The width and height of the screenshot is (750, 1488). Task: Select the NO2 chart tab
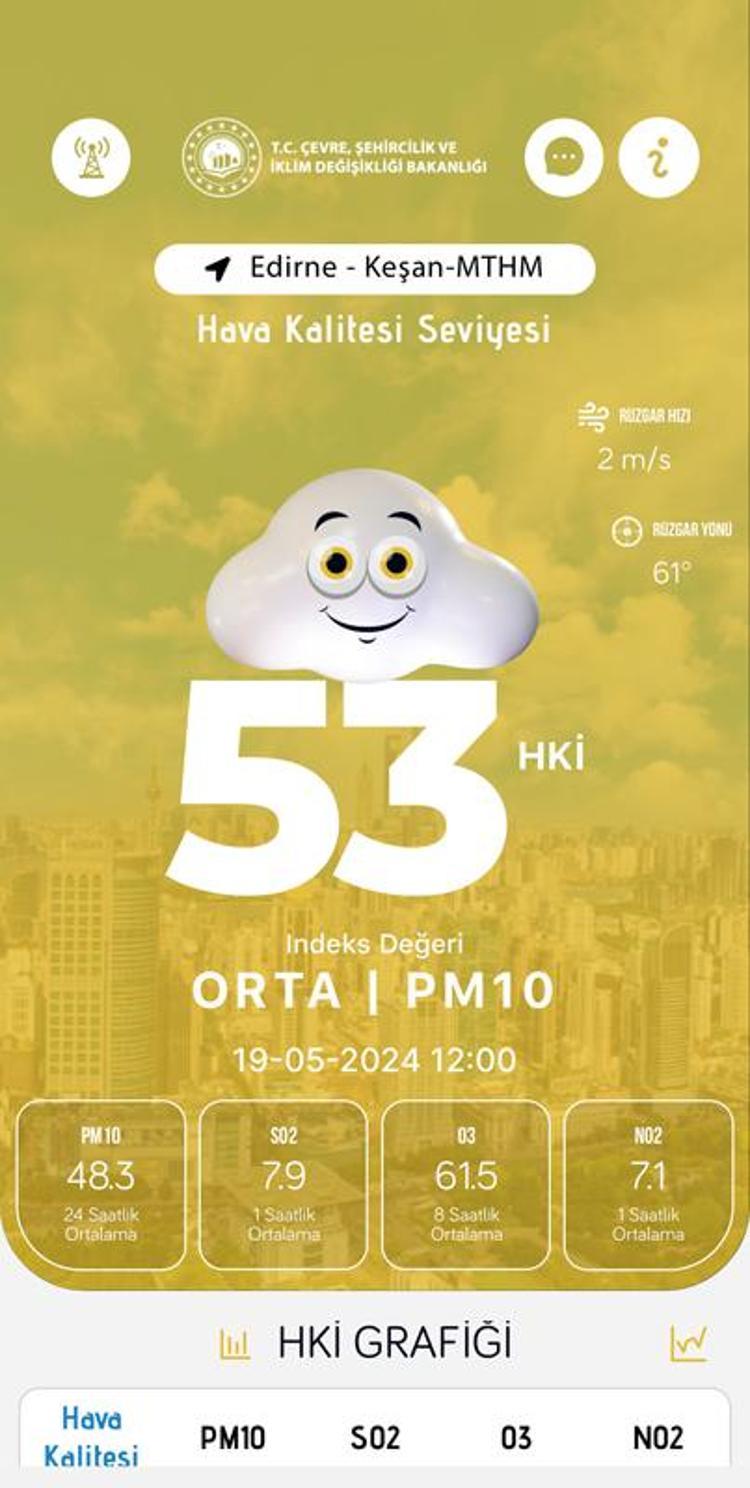click(658, 1438)
